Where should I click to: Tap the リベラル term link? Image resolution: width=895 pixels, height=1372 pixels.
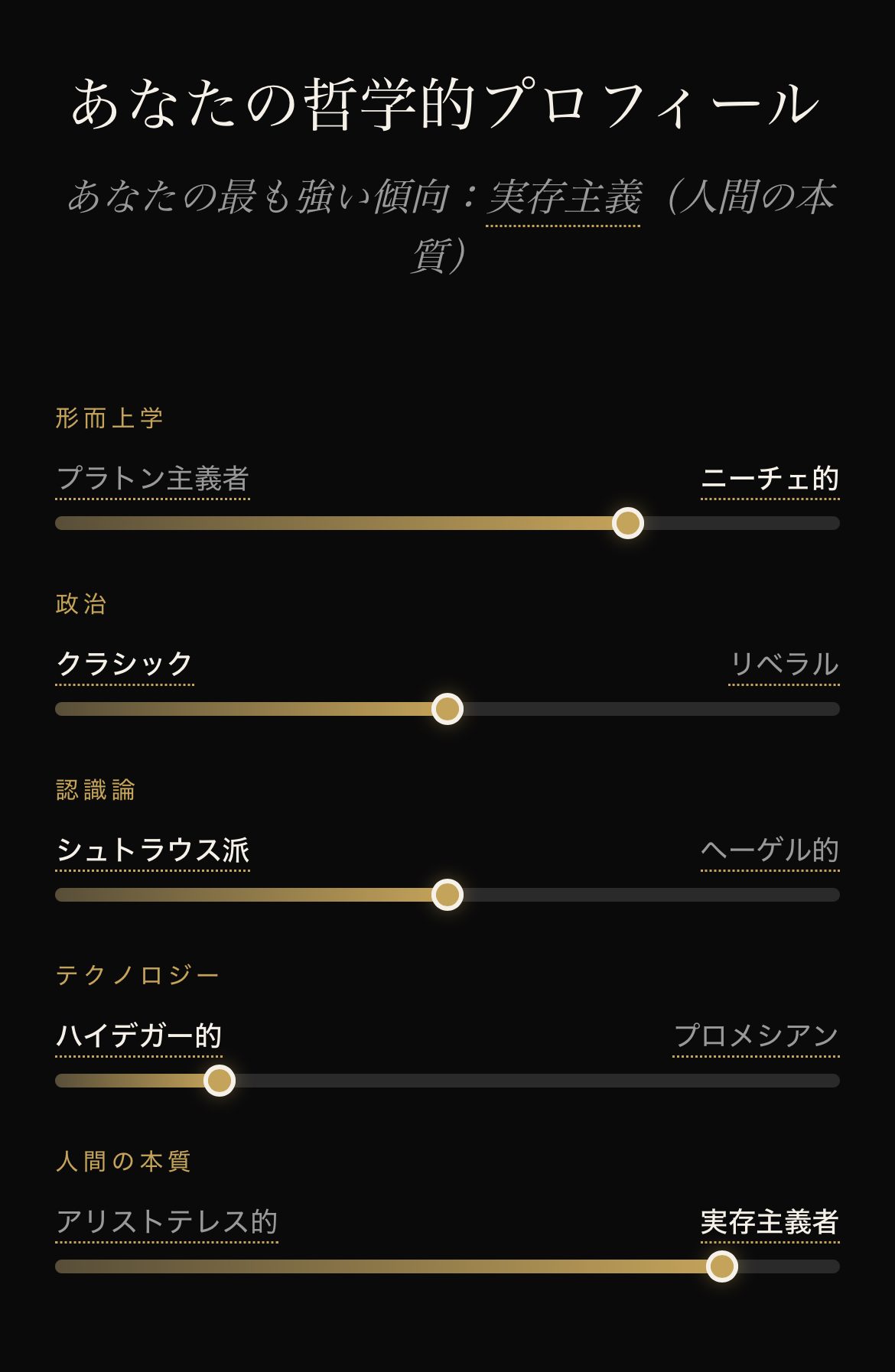(783, 665)
